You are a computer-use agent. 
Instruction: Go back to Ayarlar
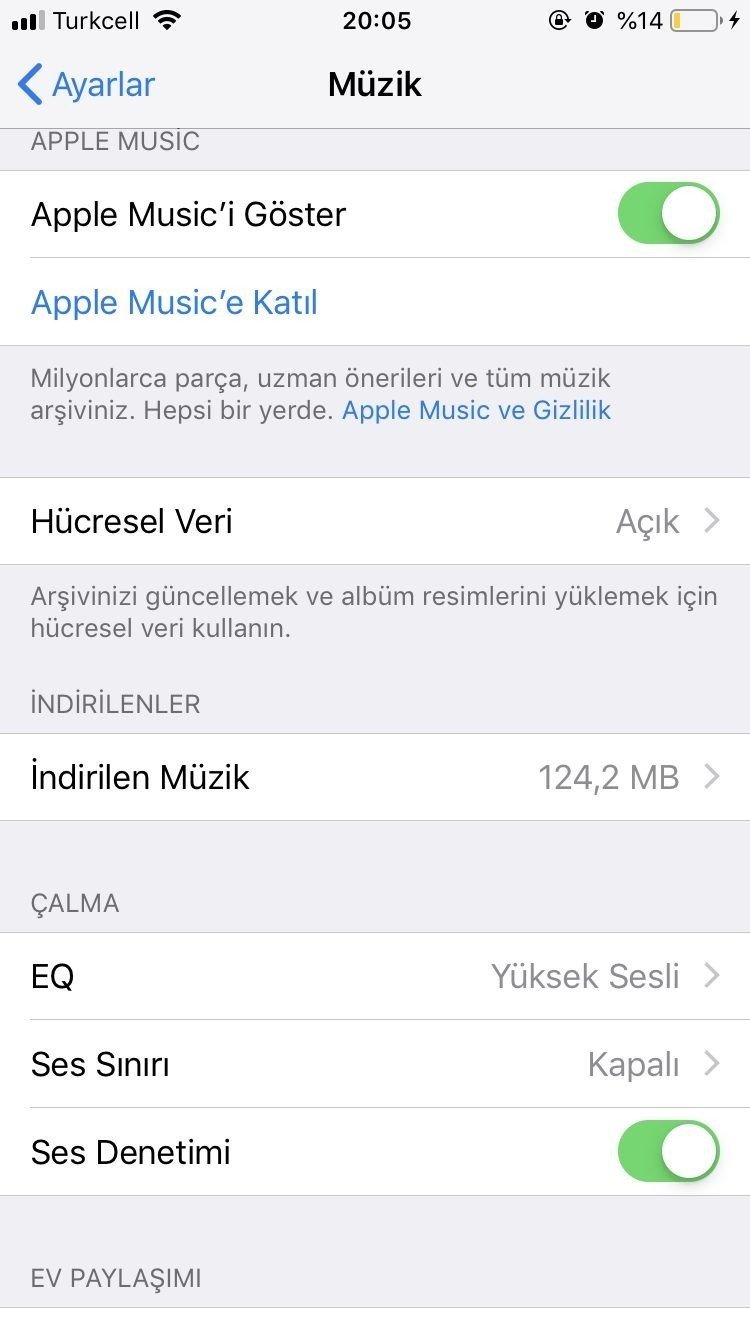pos(87,85)
